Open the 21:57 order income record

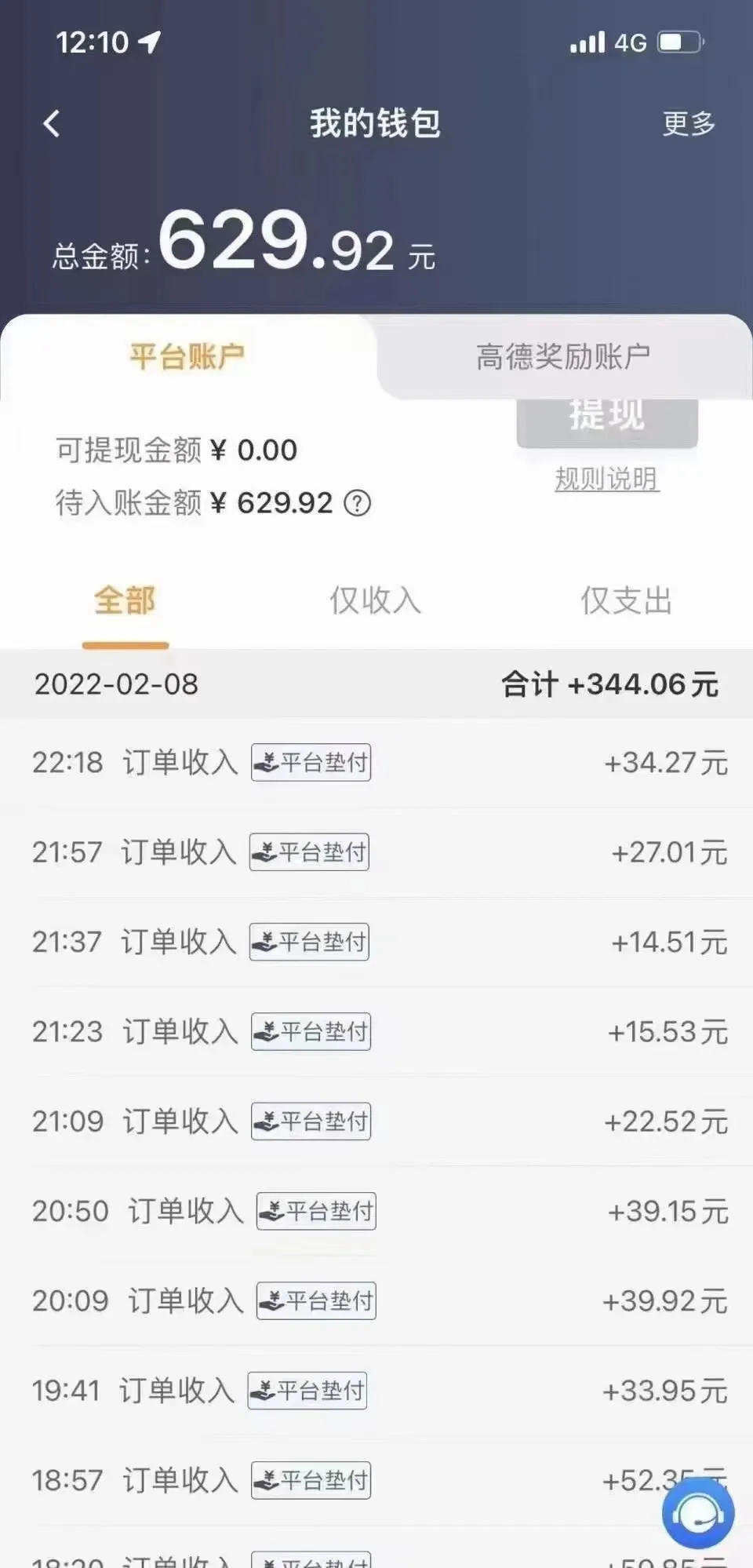(x=376, y=852)
